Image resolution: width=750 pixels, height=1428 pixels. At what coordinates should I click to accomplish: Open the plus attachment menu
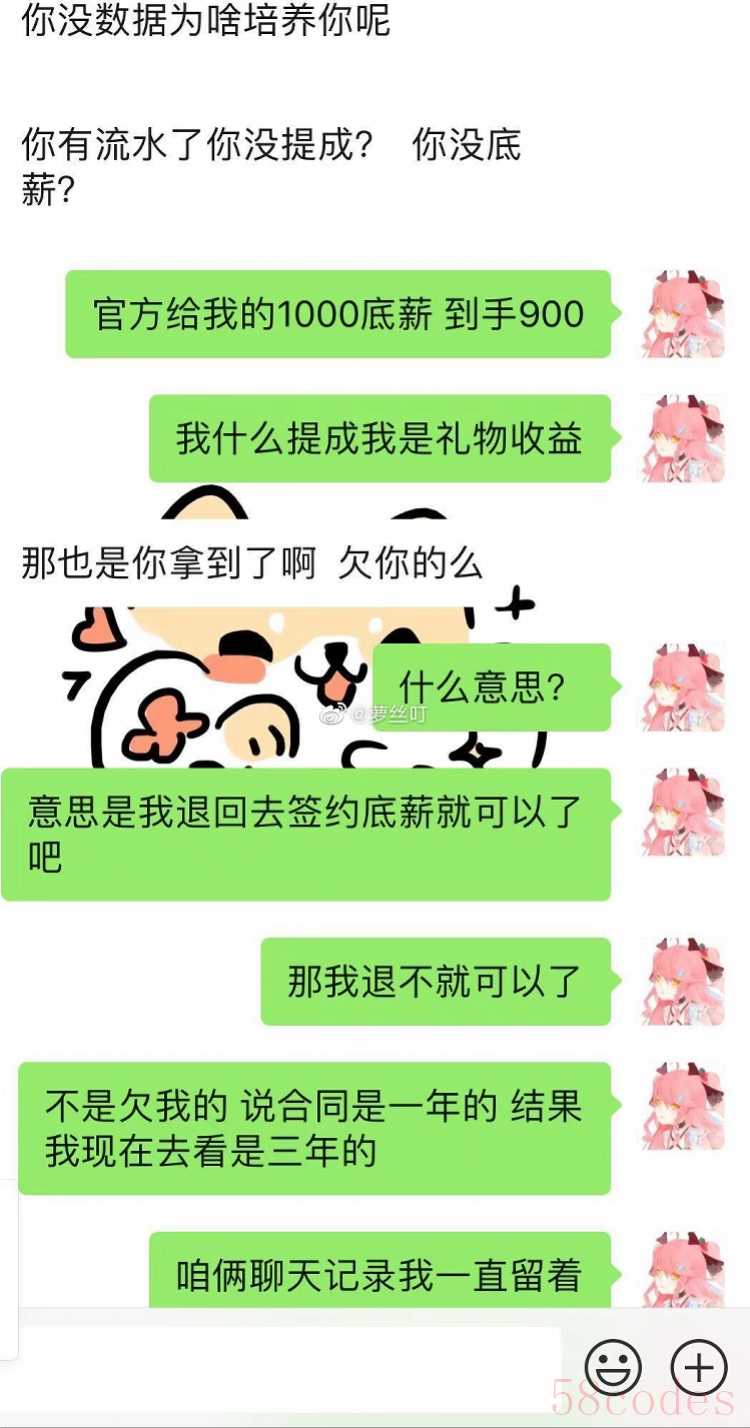click(698, 1367)
